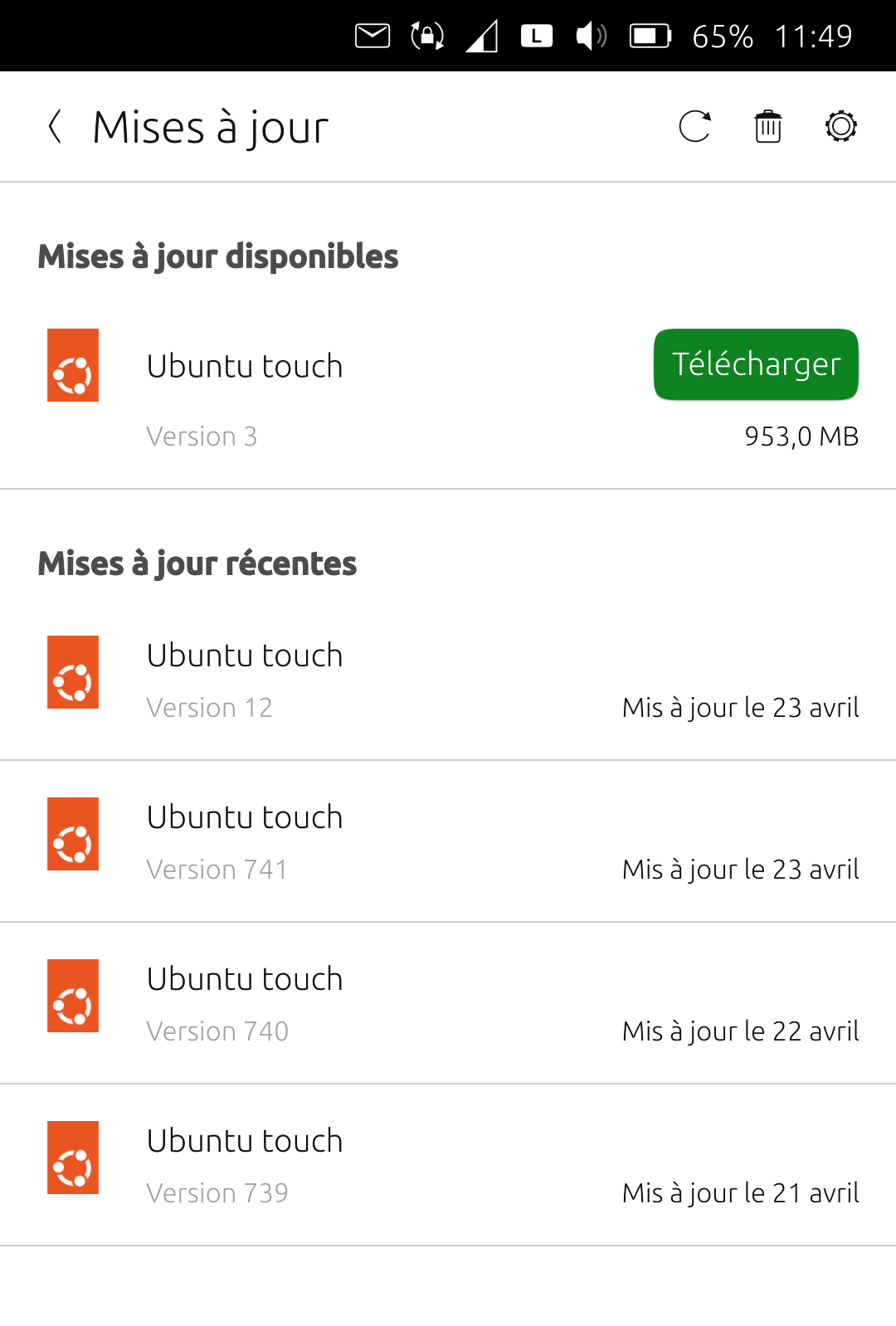The height and width of the screenshot is (1326, 896).
Task: Tap the trash icon to clear updates
Action: (x=767, y=127)
